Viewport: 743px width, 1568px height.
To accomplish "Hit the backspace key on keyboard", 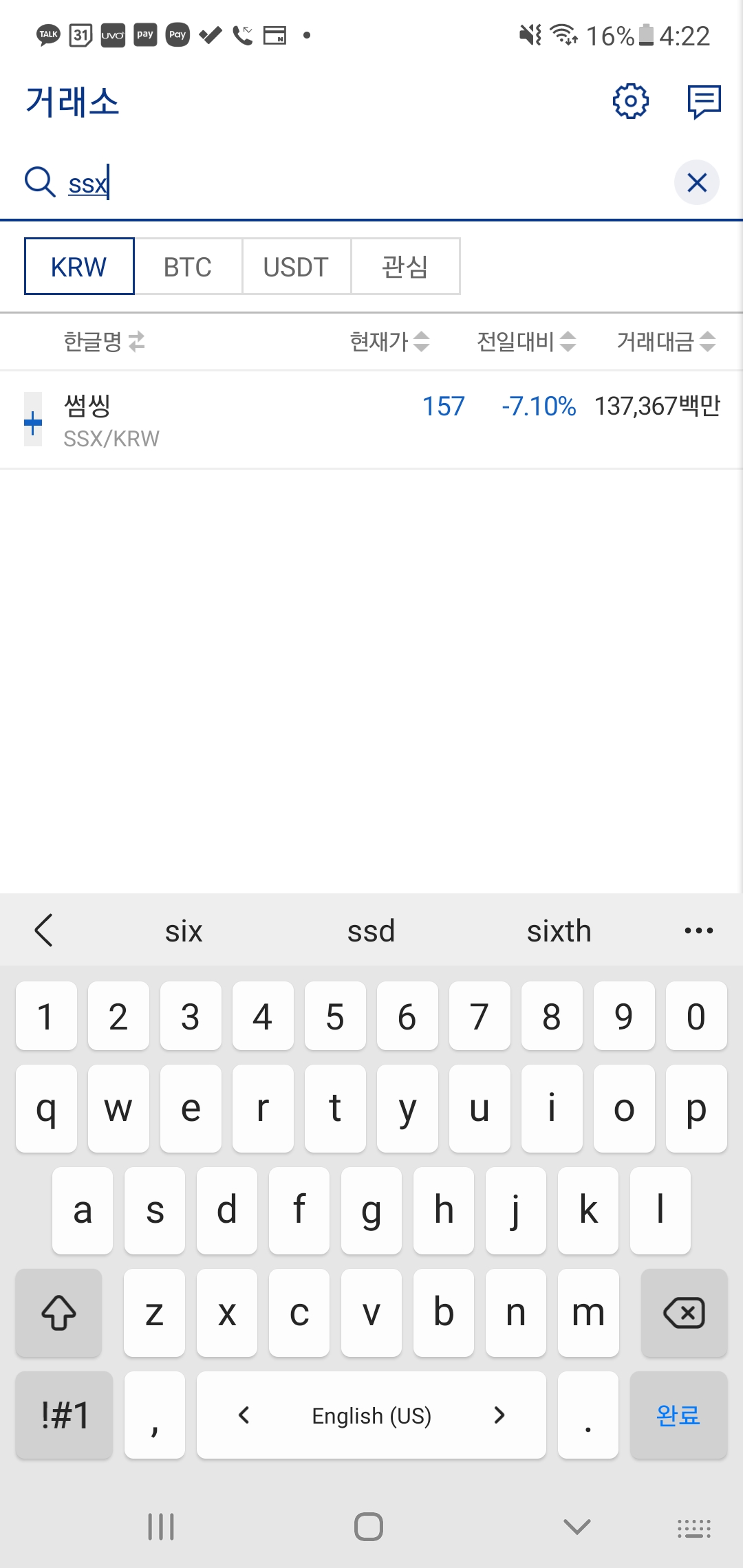I will 683,1313.
